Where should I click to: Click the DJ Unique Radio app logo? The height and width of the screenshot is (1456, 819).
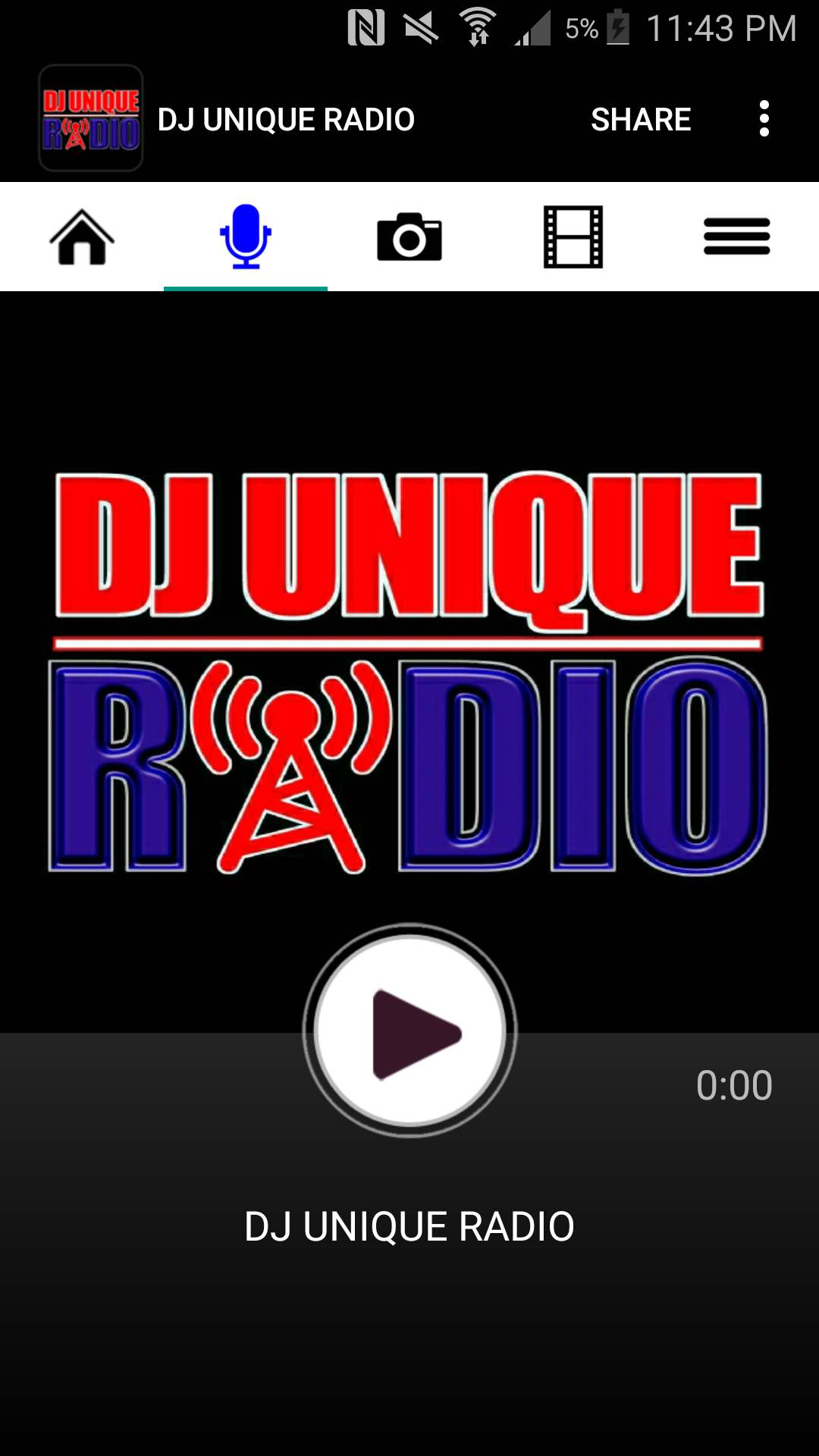coord(89,119)
